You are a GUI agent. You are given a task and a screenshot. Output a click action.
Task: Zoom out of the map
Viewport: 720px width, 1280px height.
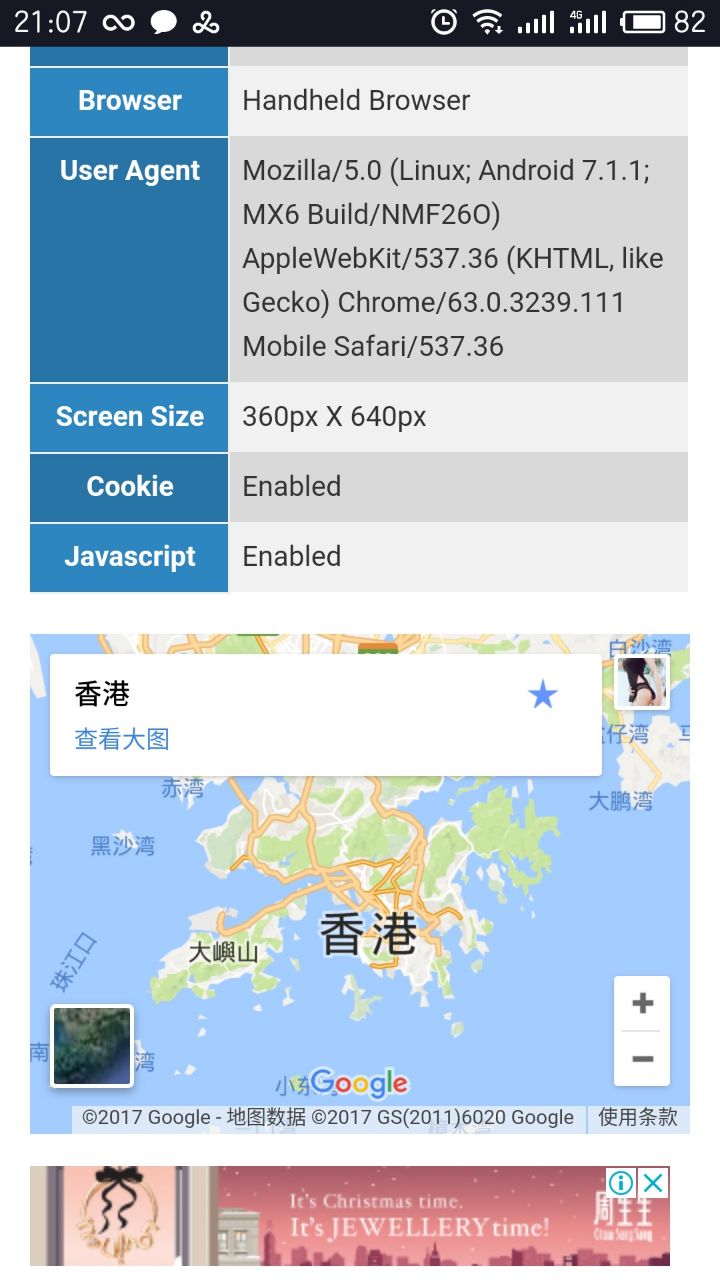642,1058
